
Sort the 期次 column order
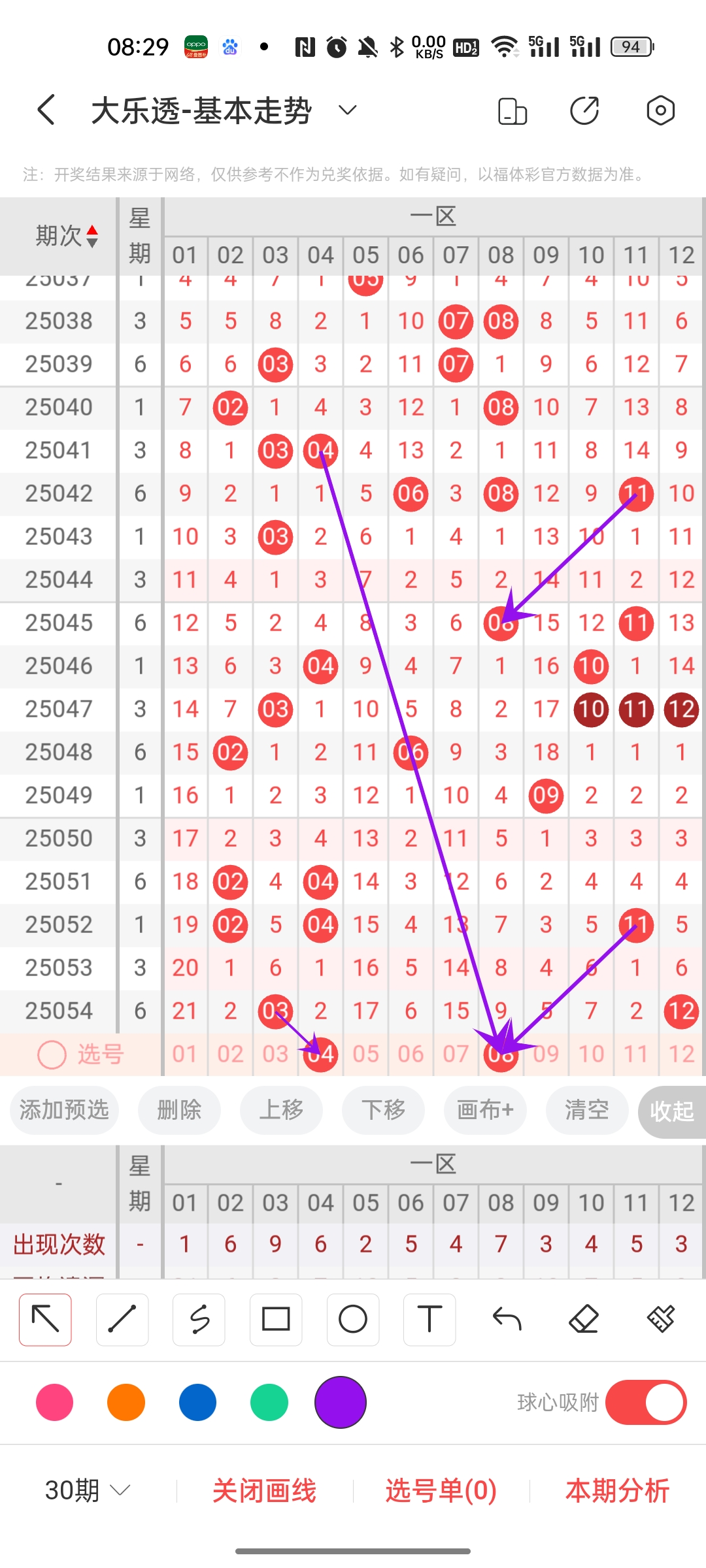(65, 235)
